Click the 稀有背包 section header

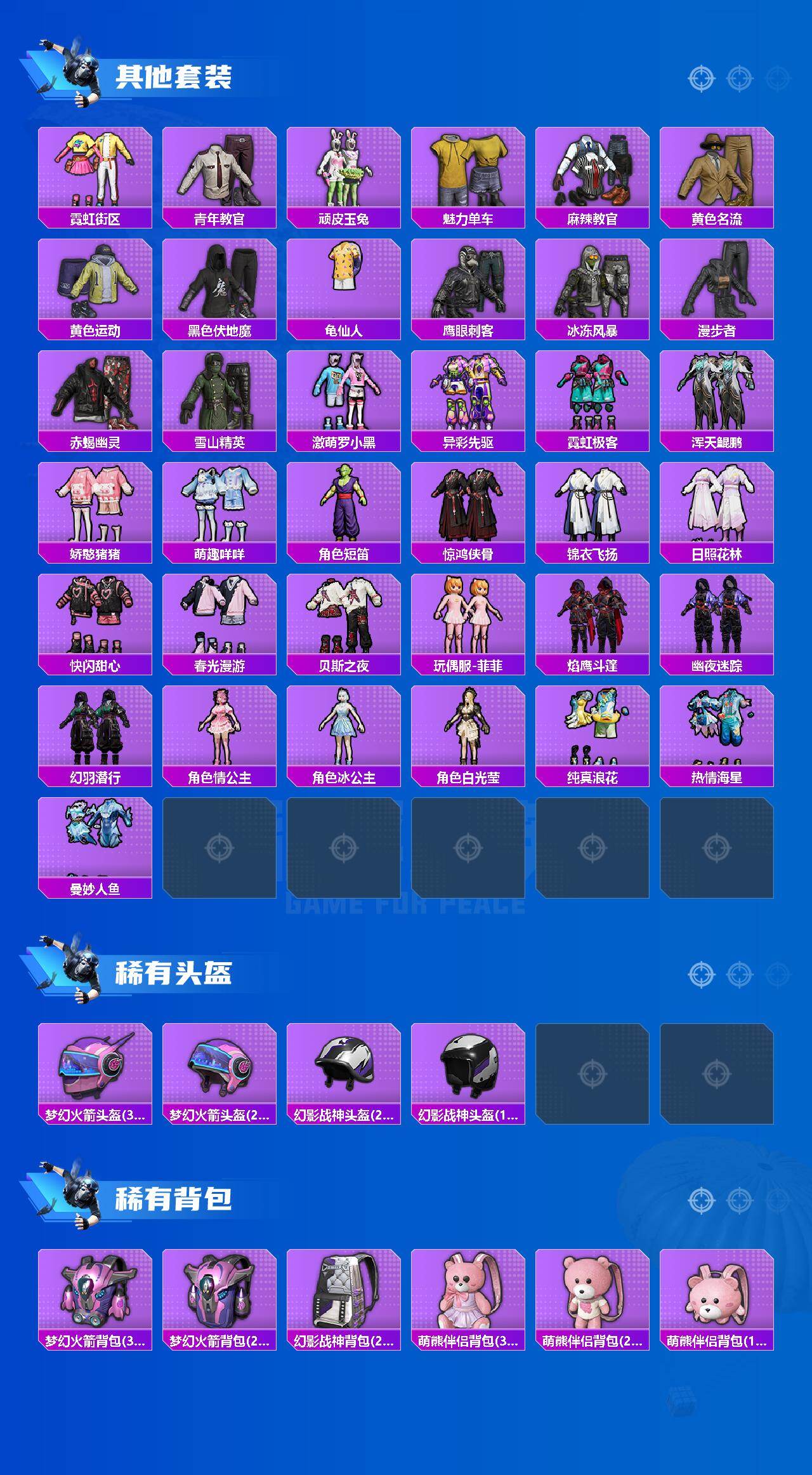[x=176, y=1199]
